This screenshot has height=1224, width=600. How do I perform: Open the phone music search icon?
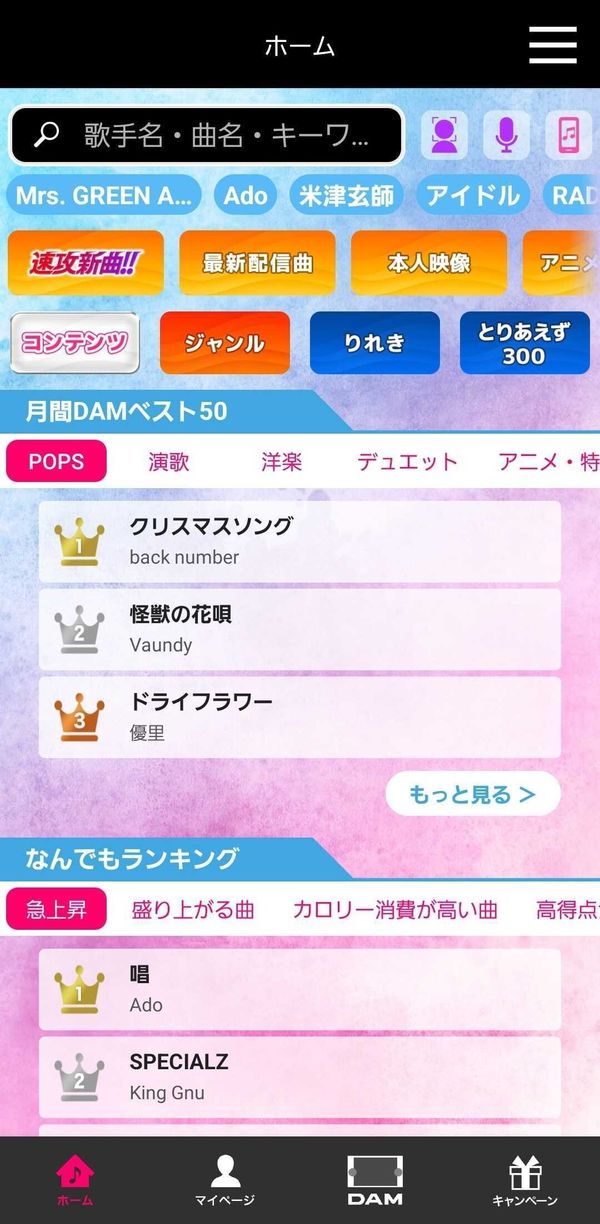pos(569,135)
